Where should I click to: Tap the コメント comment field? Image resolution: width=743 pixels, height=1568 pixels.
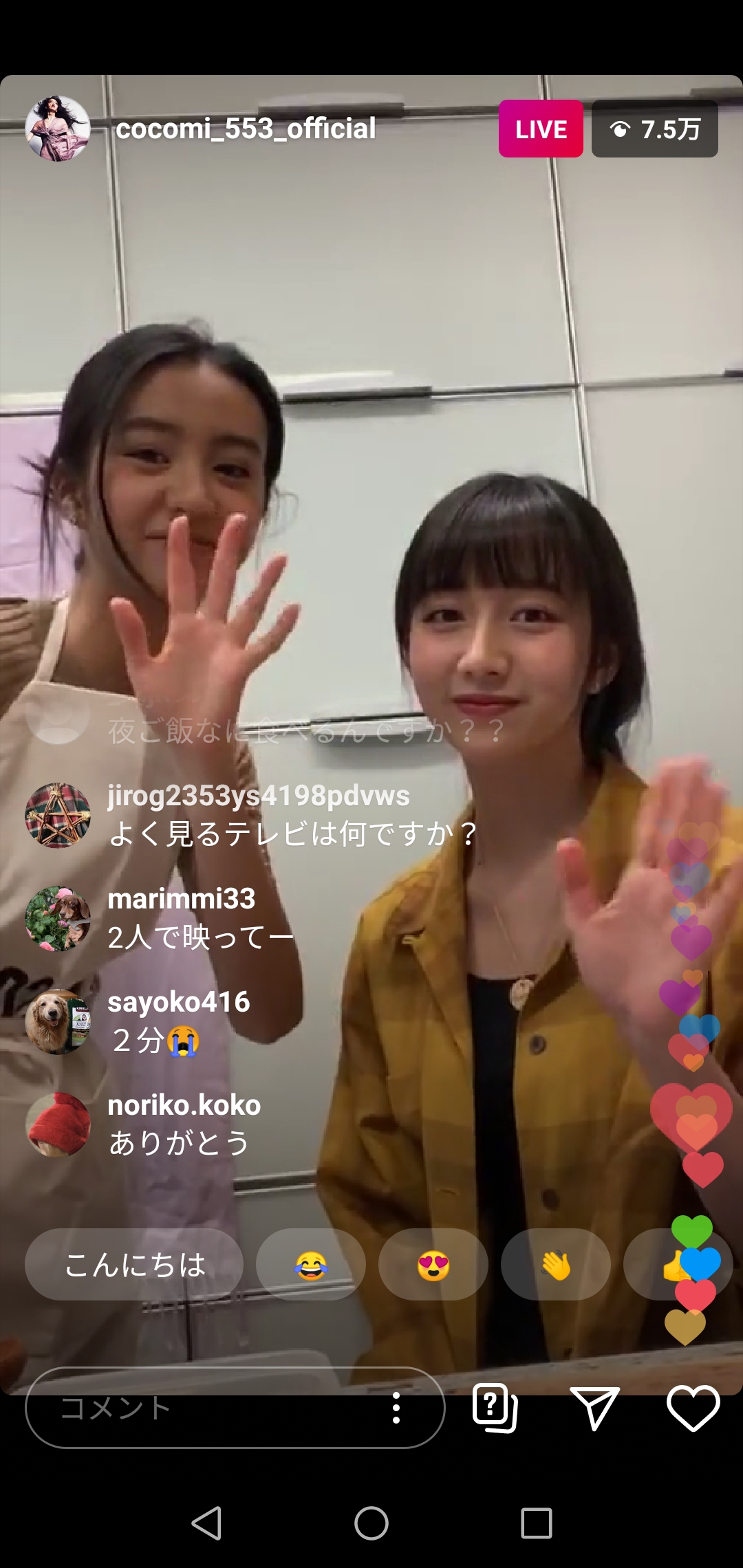(x=206, y=1408)
